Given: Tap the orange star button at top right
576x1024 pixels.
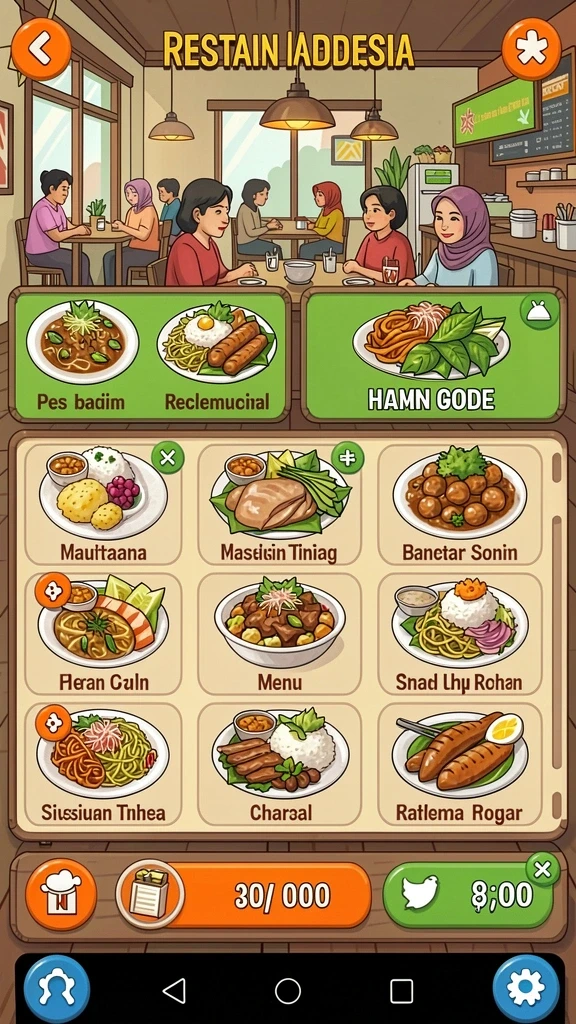Looking at the screenshot, I should click(532, 49).
